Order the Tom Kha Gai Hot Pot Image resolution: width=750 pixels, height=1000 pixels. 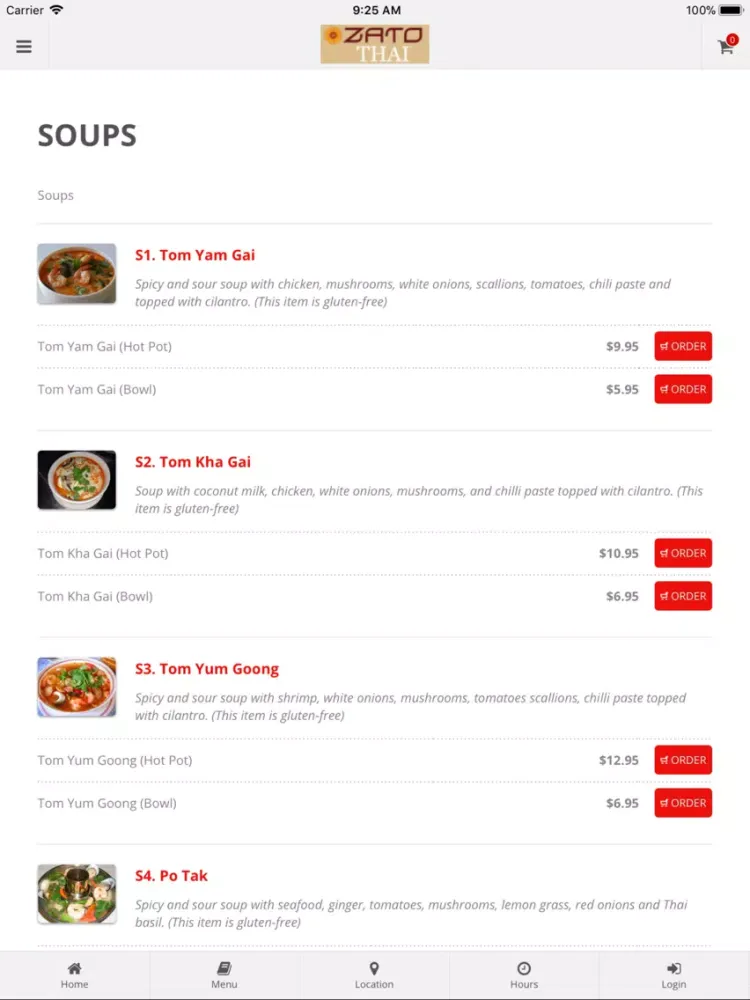tap(683, 553)
